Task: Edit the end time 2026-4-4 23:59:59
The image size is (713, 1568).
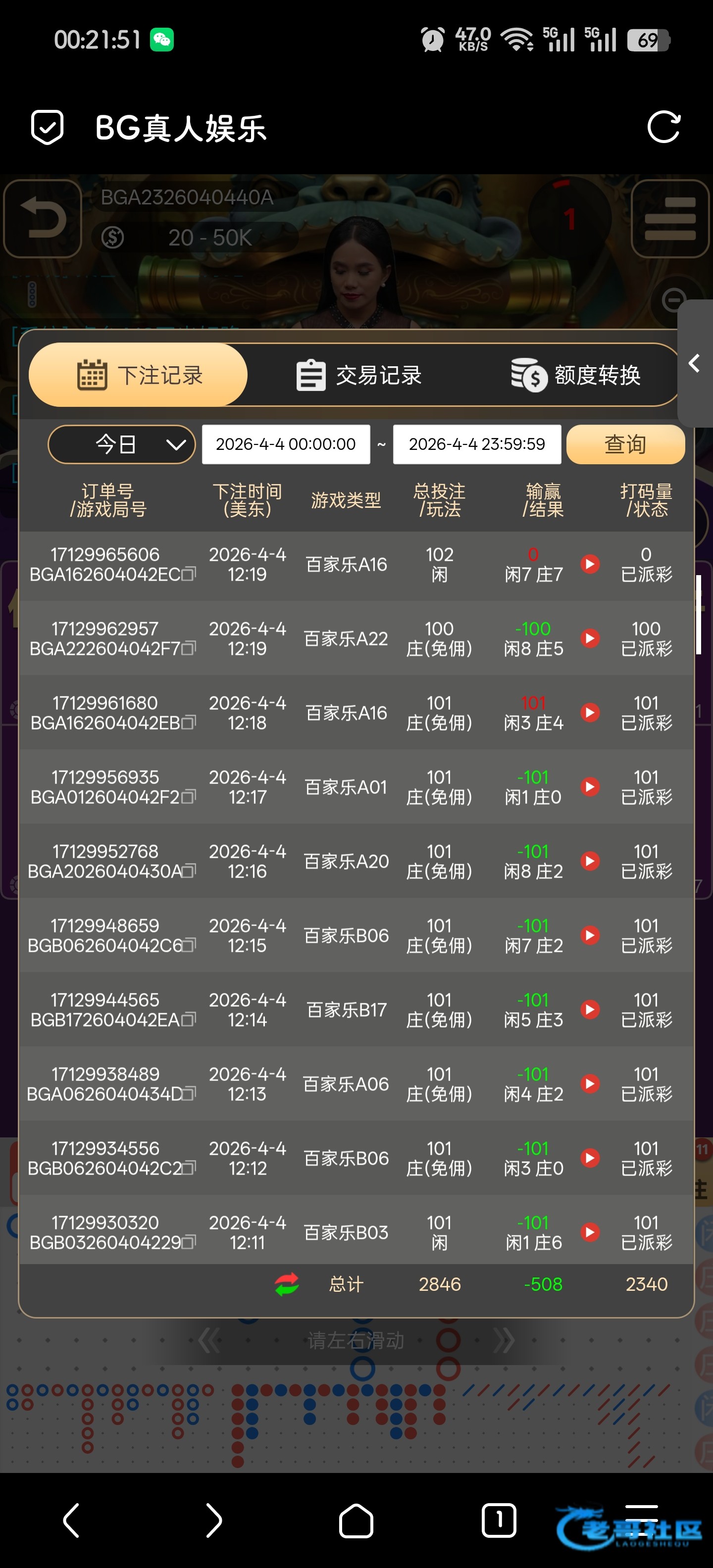Action: [x=477, y=444]
